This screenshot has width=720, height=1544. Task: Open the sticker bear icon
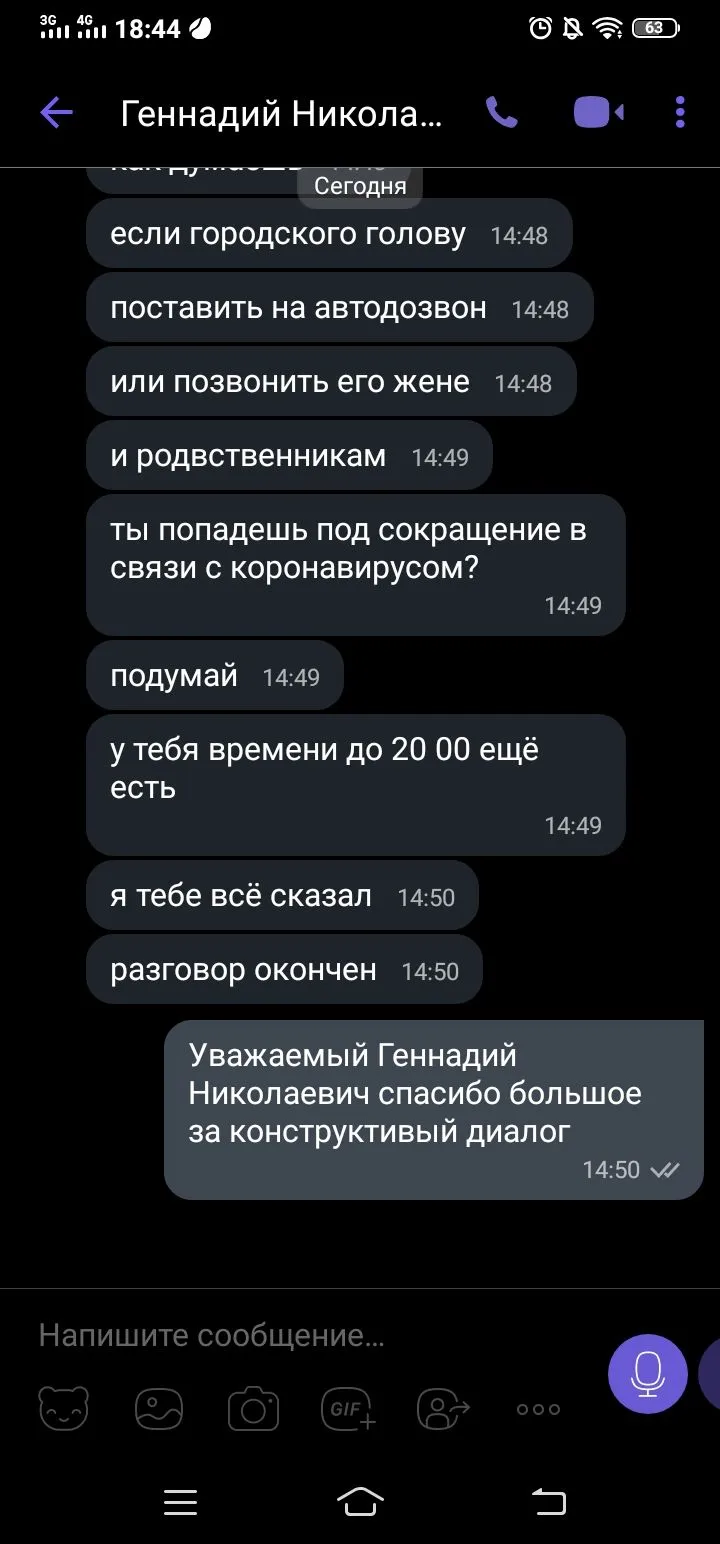(x=64, y=1409)
